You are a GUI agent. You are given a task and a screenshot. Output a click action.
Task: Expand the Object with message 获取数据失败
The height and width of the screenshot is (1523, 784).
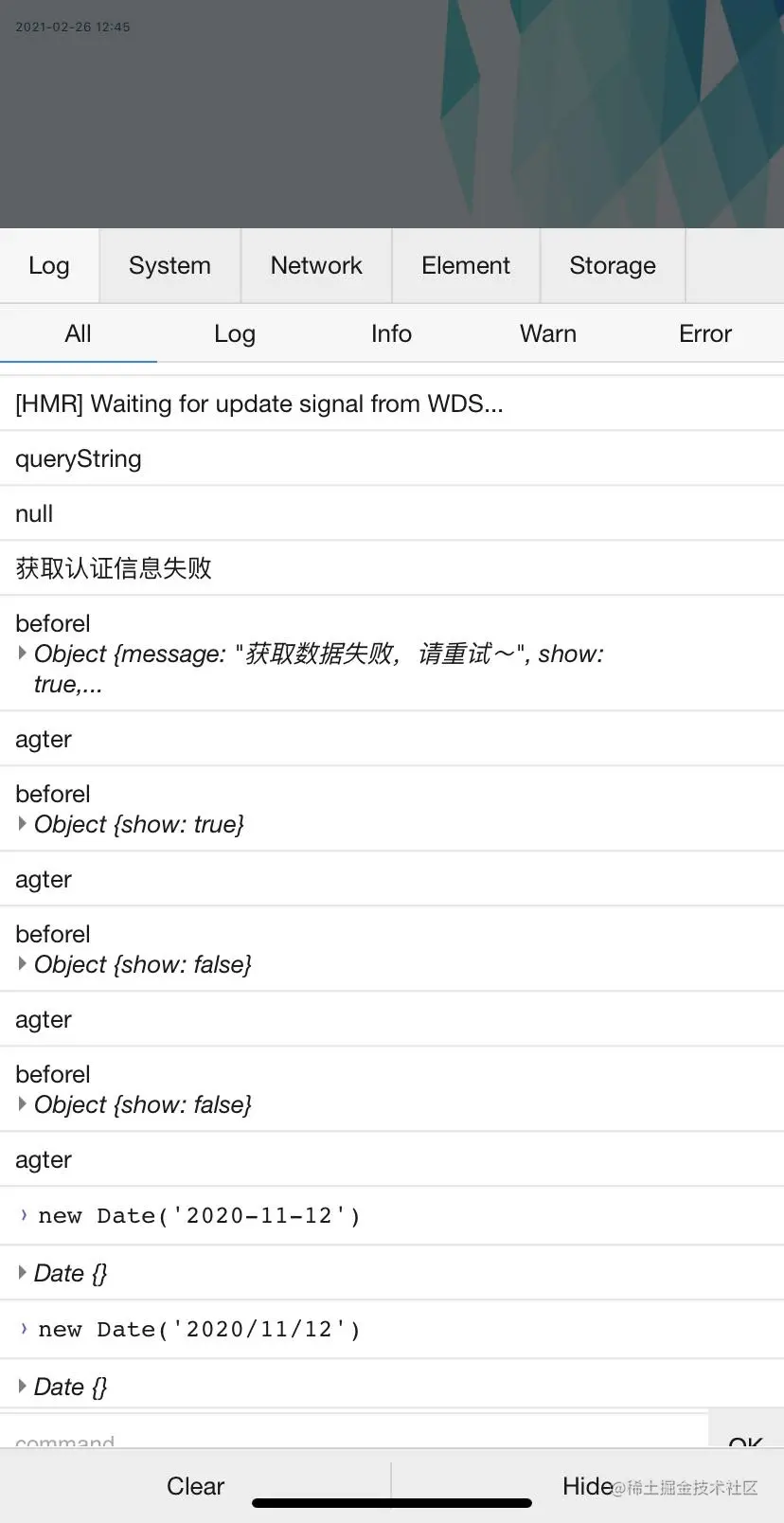click(23, 654)
